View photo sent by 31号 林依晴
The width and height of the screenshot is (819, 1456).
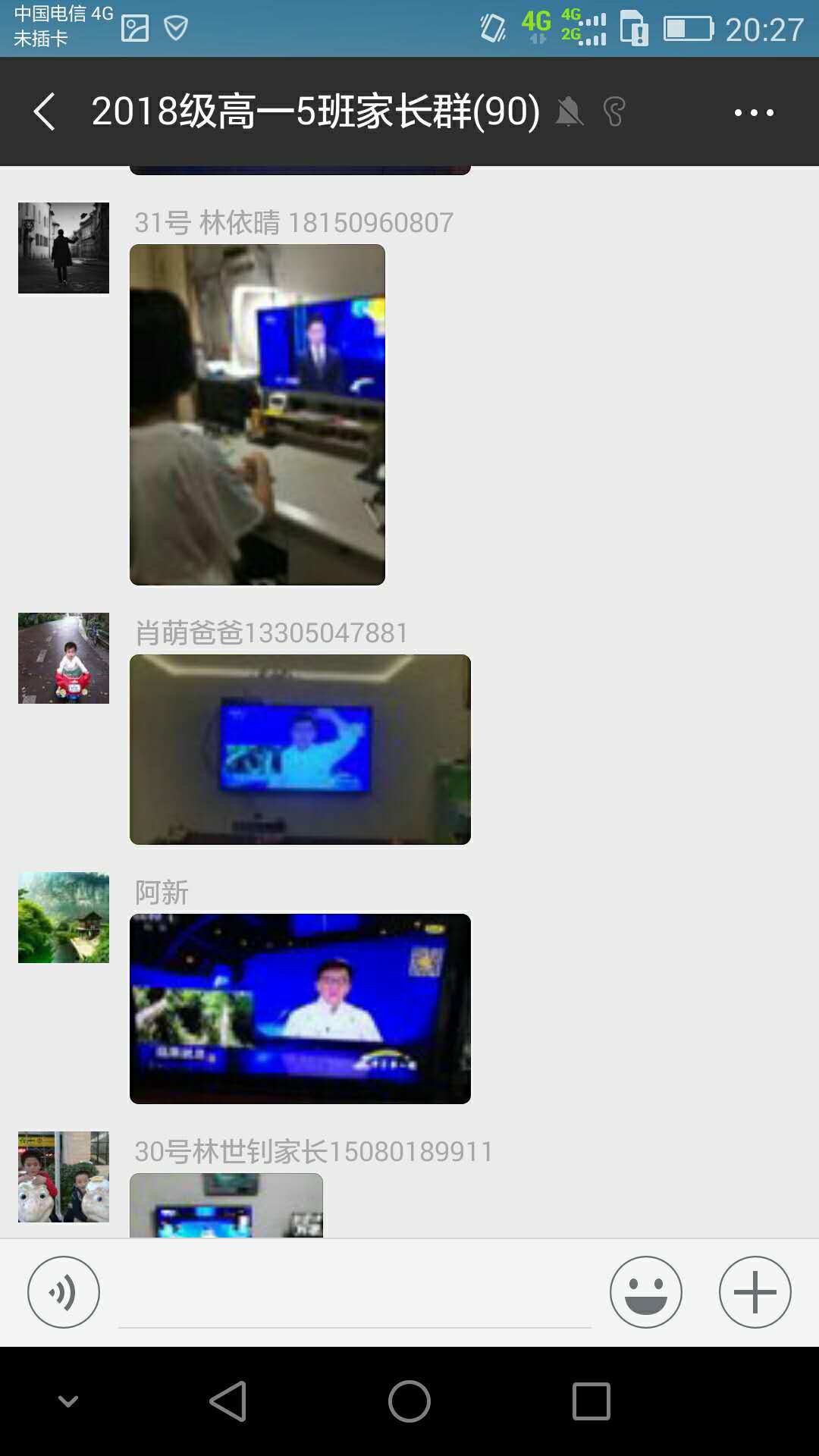click(x=257, y=415)
